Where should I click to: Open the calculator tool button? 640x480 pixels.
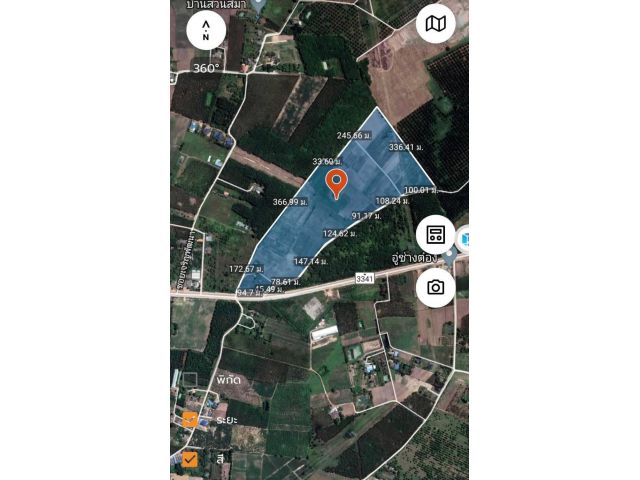pos(436,236)
